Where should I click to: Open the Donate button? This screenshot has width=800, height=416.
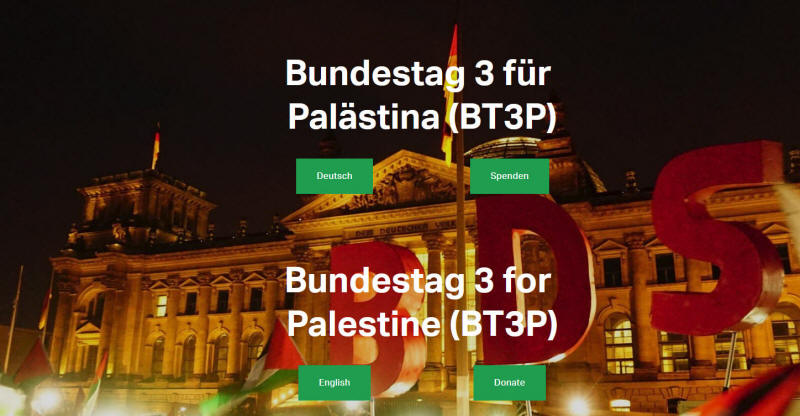[509, 382]
